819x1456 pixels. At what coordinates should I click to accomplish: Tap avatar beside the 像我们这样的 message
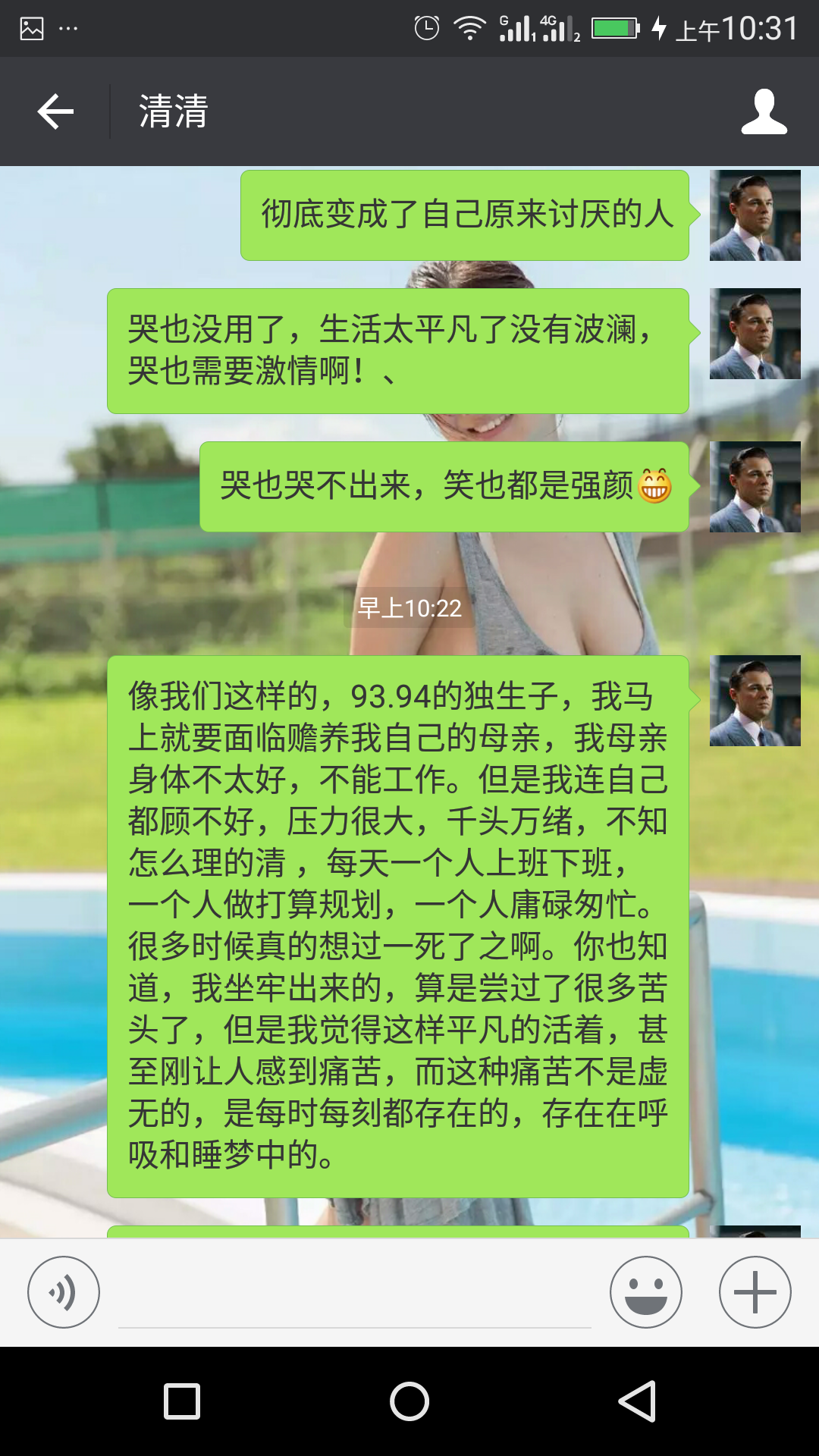click(755, 701)
